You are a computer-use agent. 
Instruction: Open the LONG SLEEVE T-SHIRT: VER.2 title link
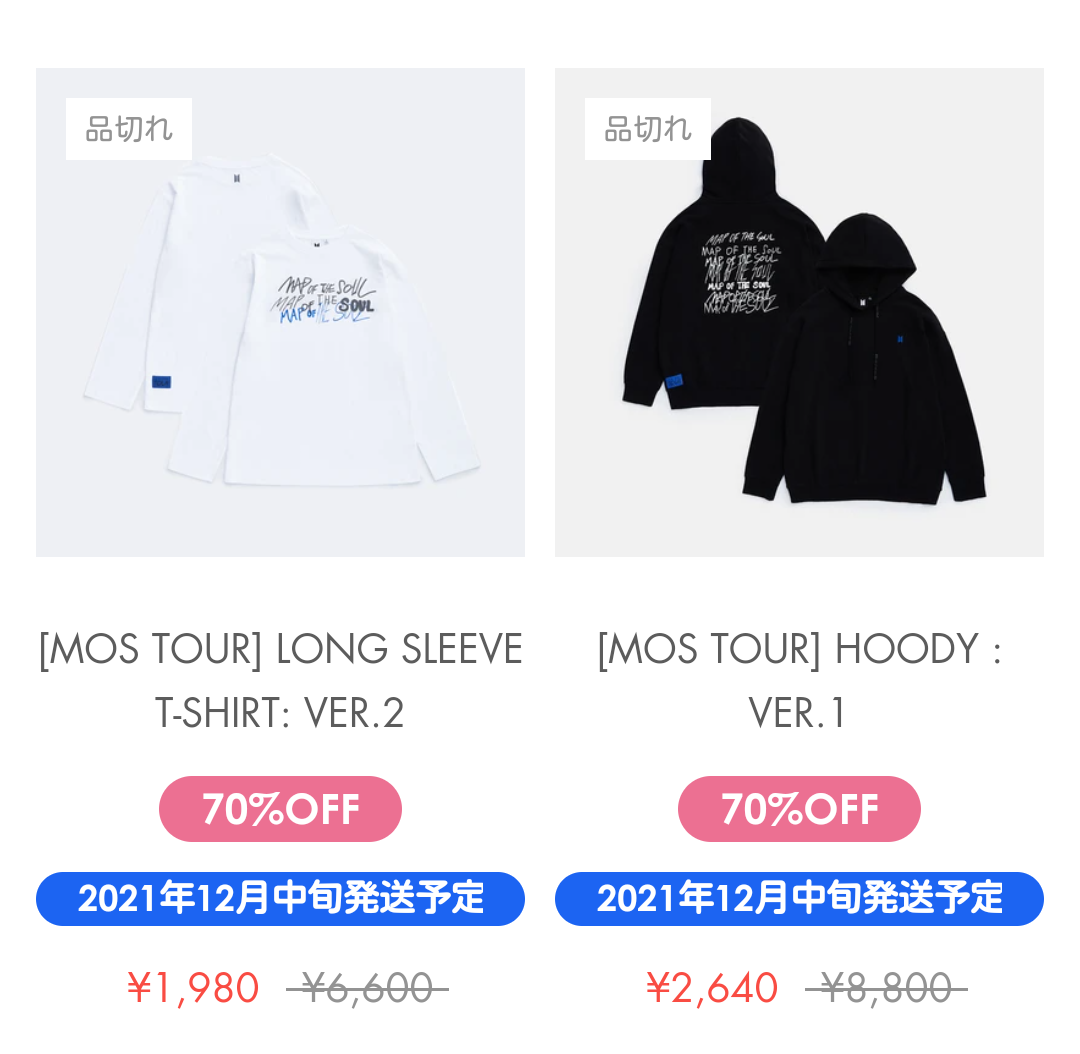pyautogui.click(x=280, y=681)
